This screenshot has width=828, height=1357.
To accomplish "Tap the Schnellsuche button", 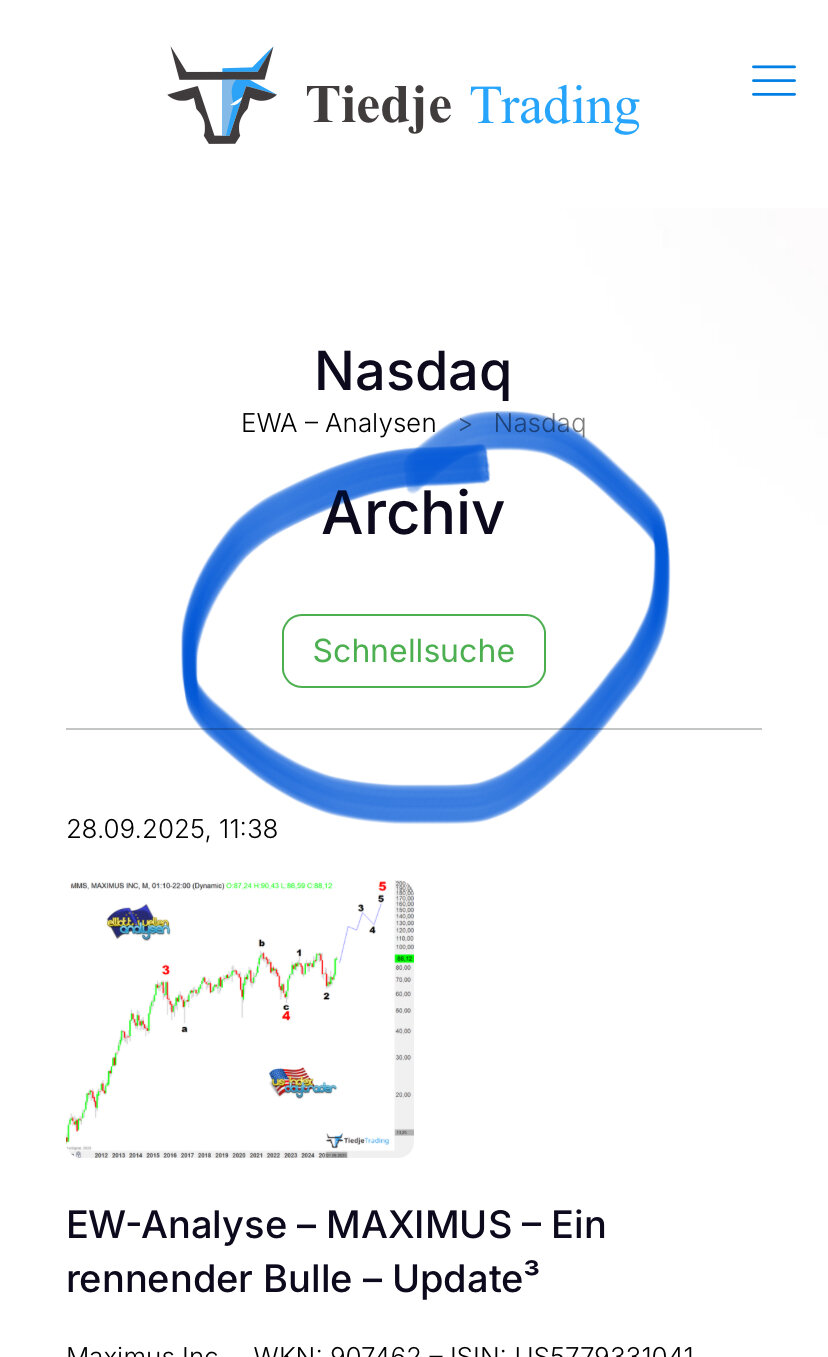I will point(414,651).
